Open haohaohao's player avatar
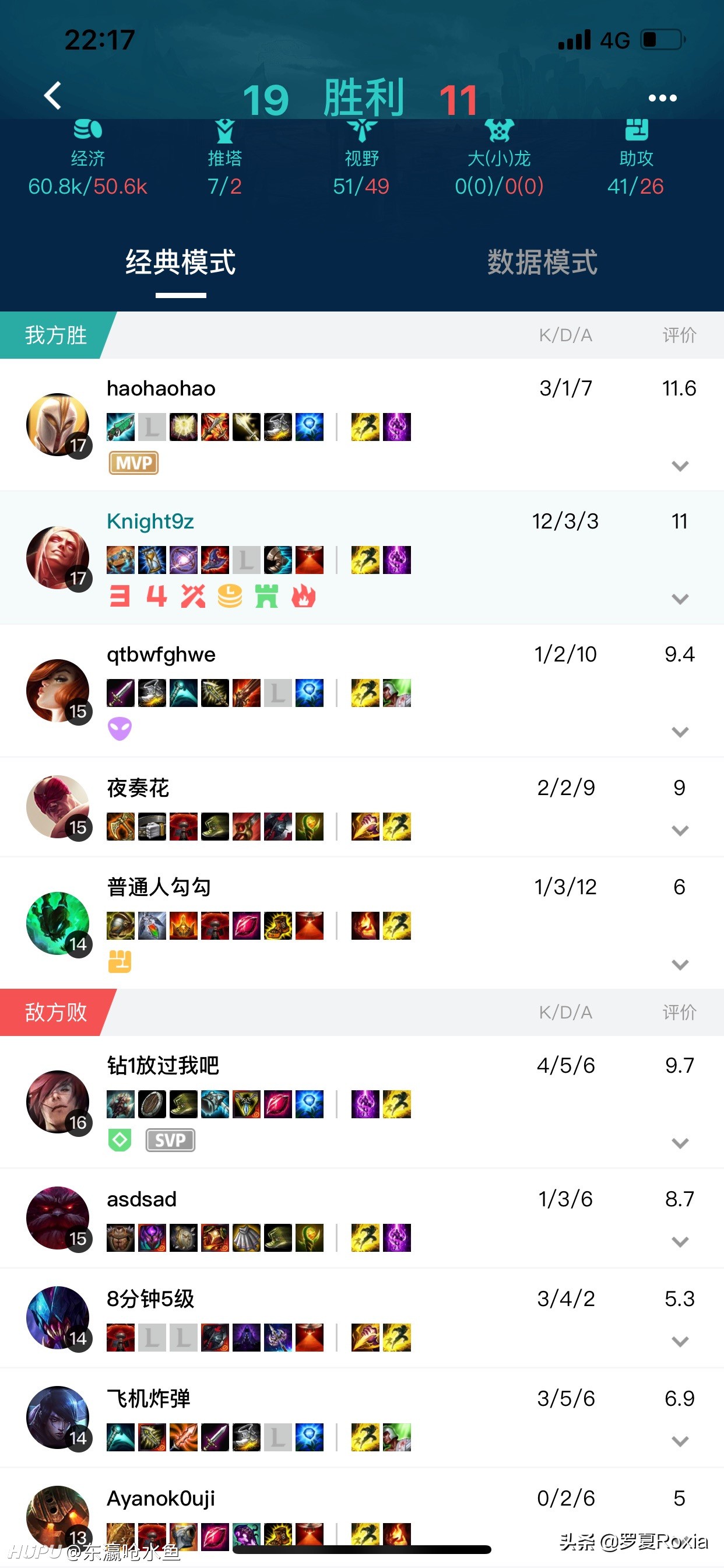The width and height of the screenshot is (724, 1568). (58, 424)
